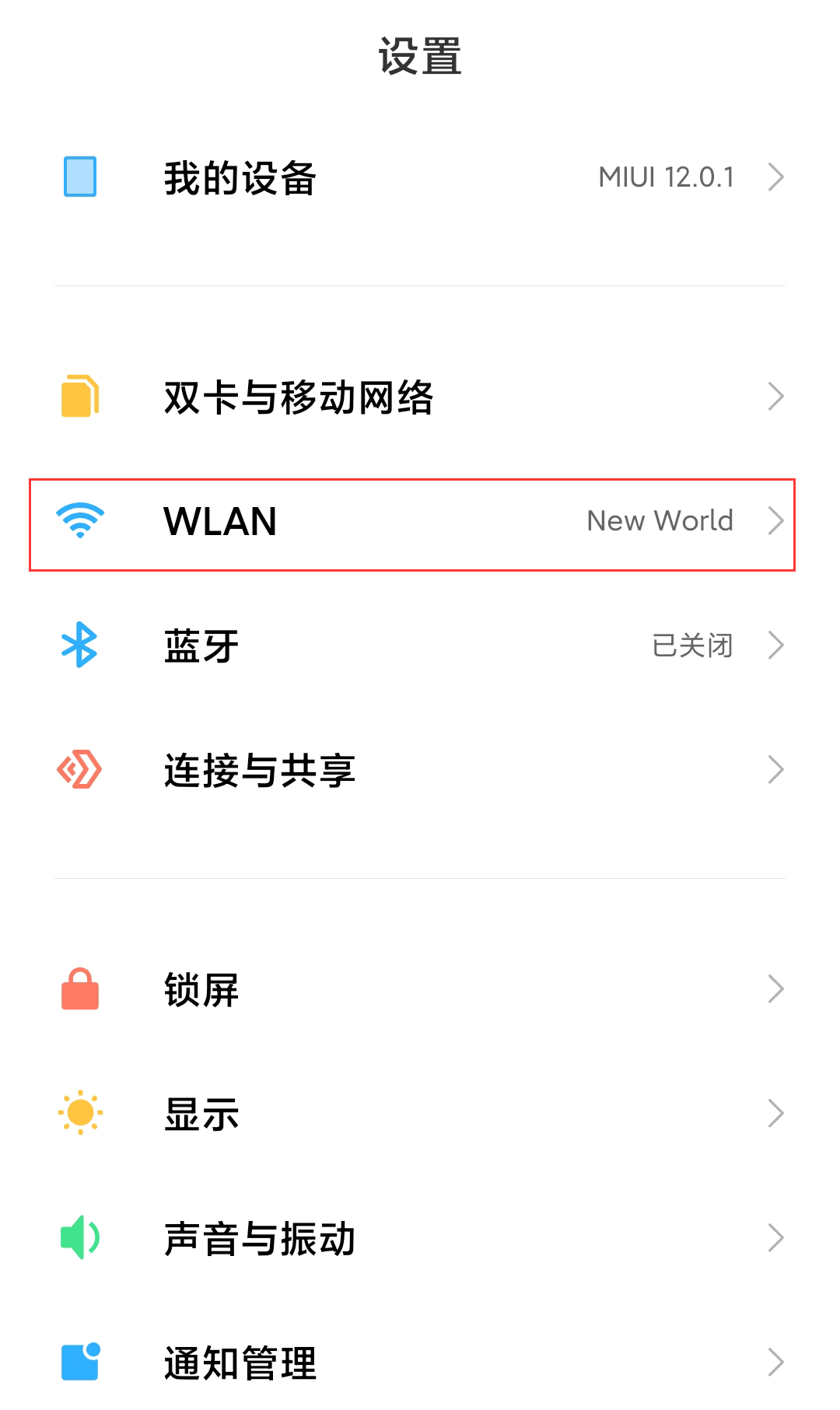This screenshot has height=1410, width=840.
Task: Click the 双卡与移动网络 dual-SIM icon
Action: [79, 396]
